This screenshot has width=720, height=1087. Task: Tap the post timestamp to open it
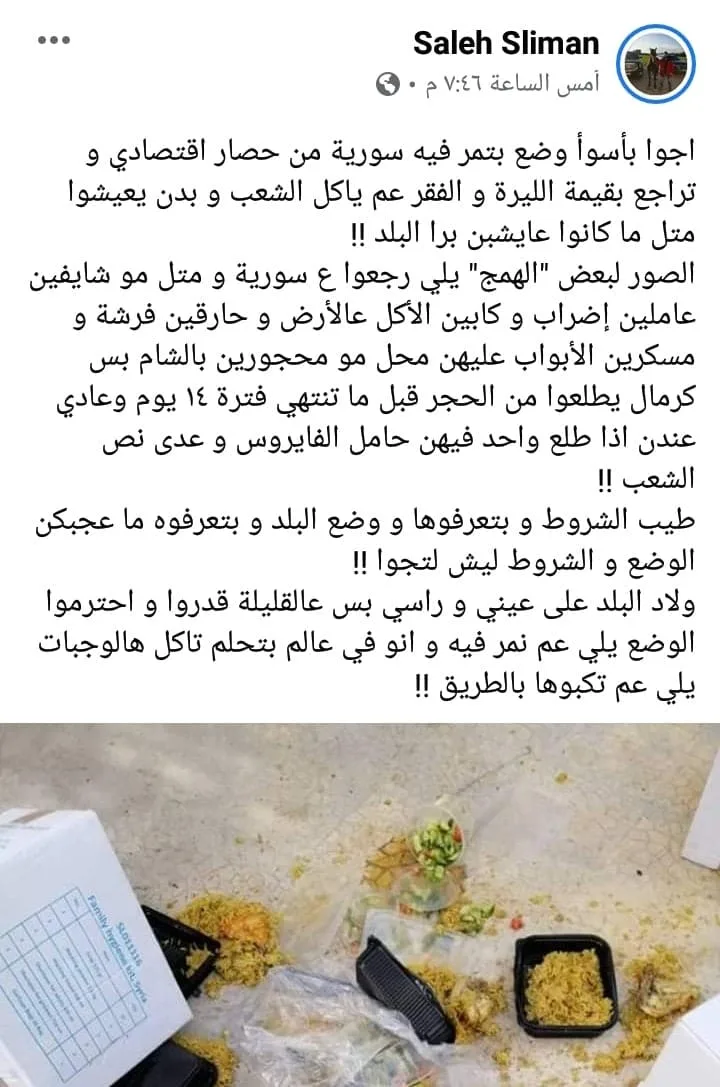511,84
